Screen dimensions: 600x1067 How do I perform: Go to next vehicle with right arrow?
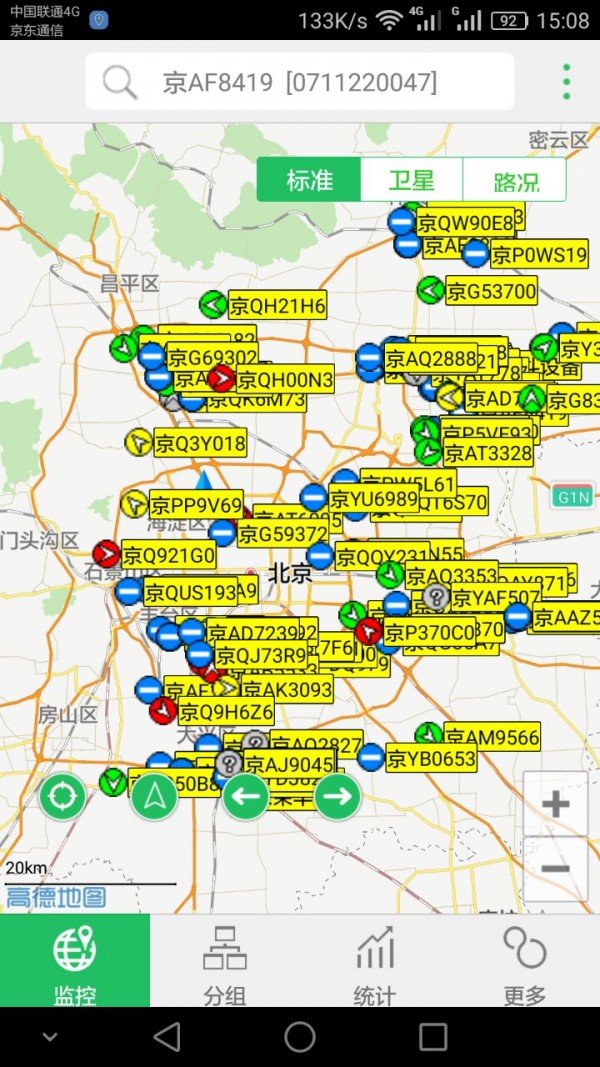338,796
